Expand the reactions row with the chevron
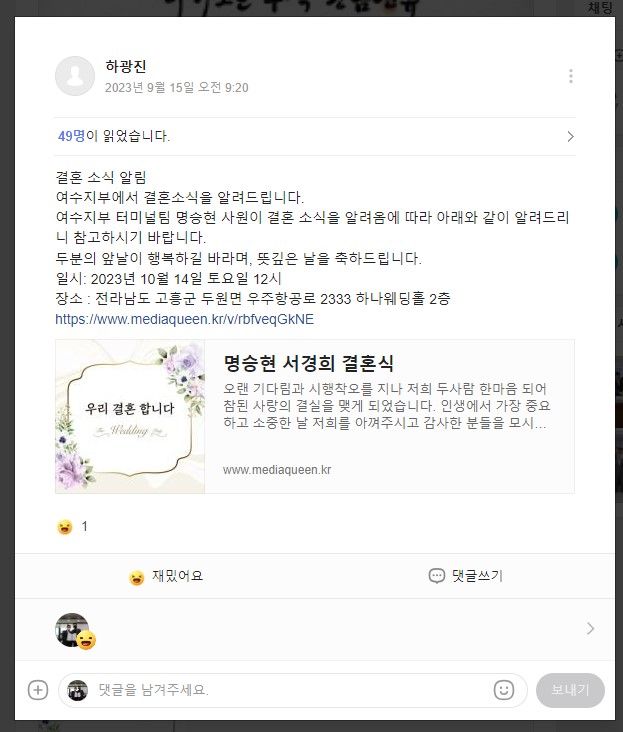 click(x=589, y=629)
